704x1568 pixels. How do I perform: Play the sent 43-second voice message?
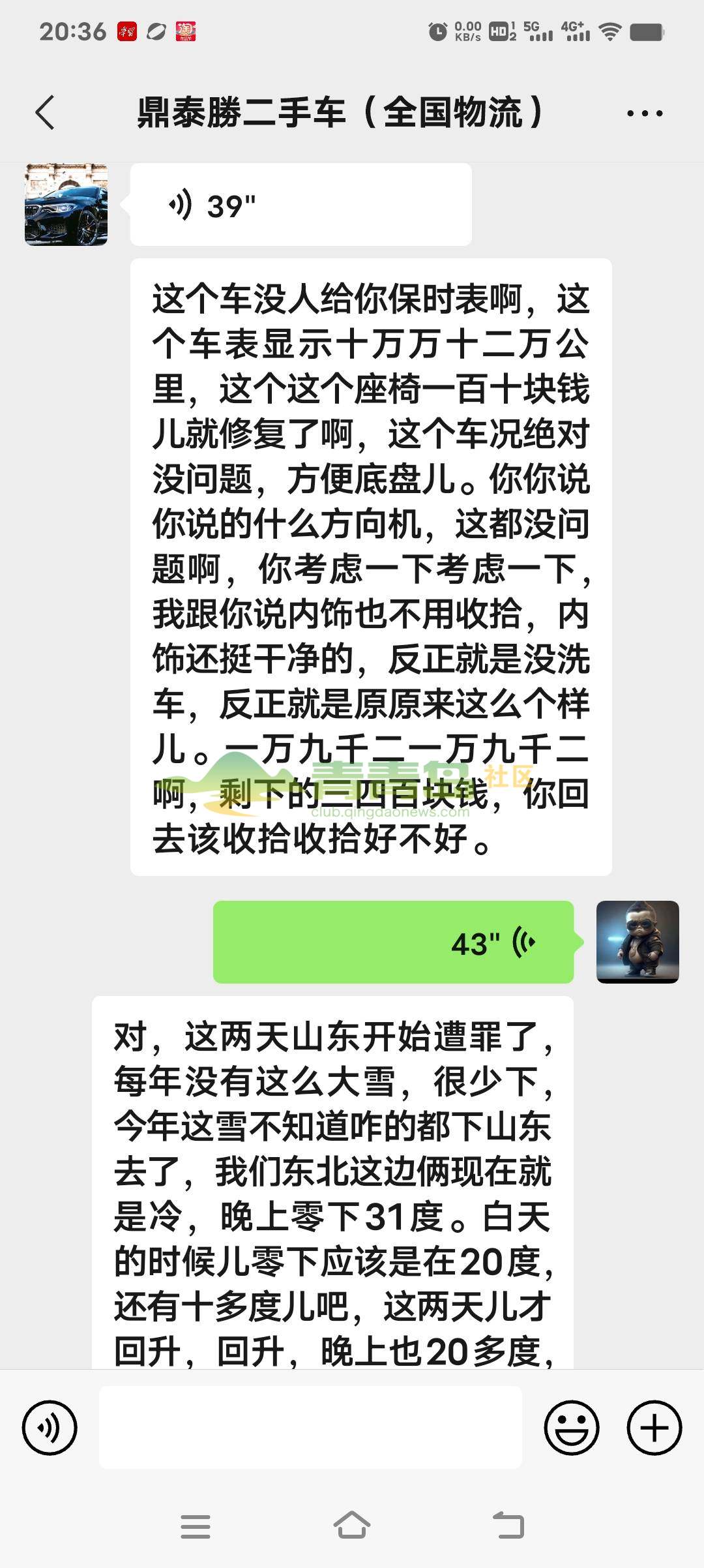(393, 942)
